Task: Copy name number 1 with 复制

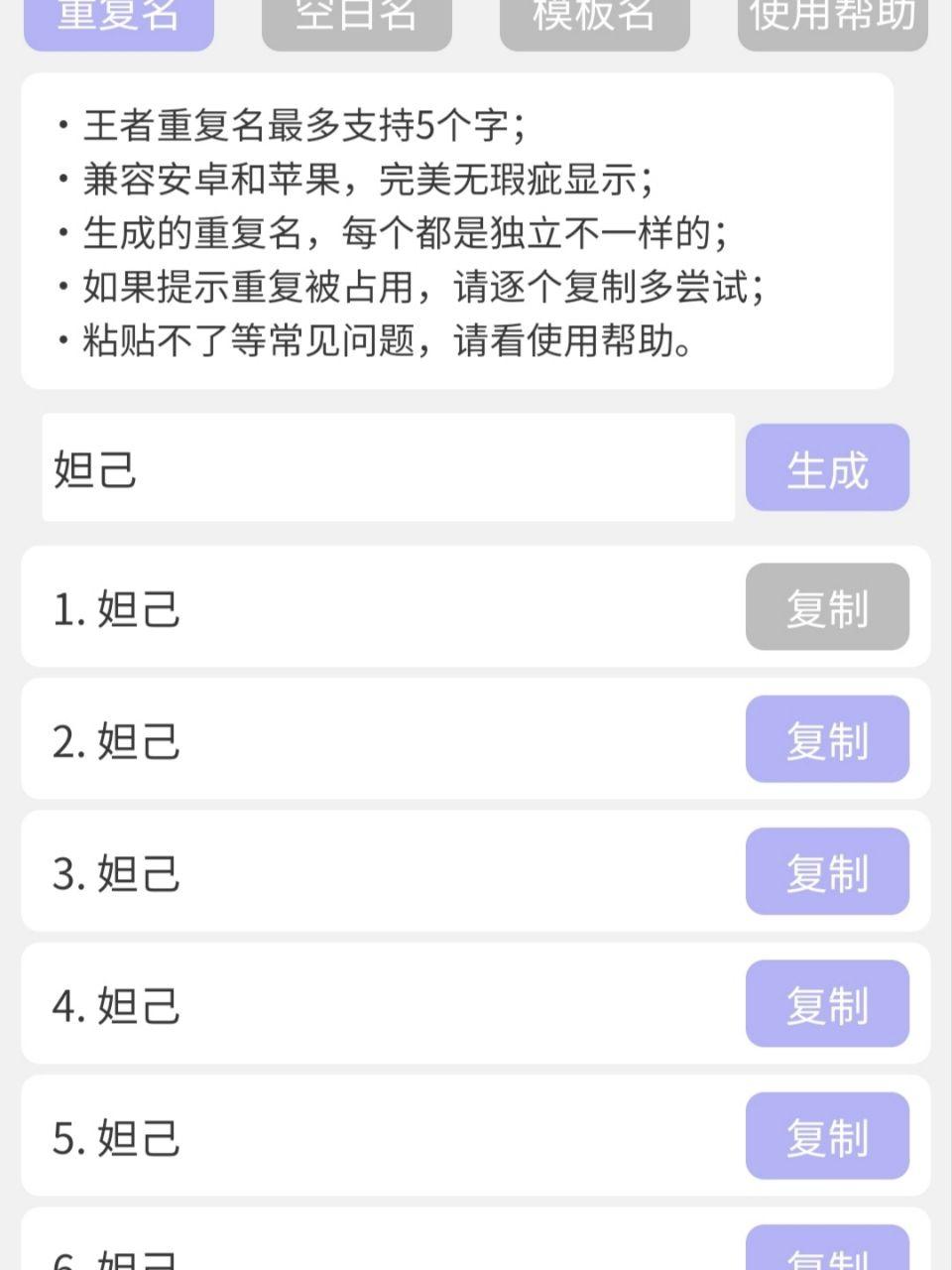Action: 827,606
